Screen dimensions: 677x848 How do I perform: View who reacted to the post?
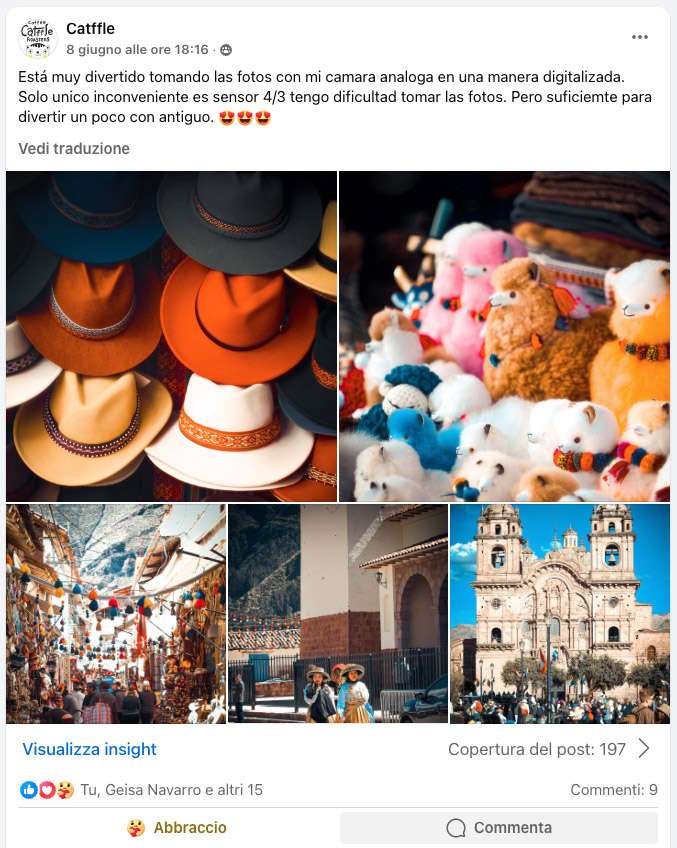click(171, 790)
